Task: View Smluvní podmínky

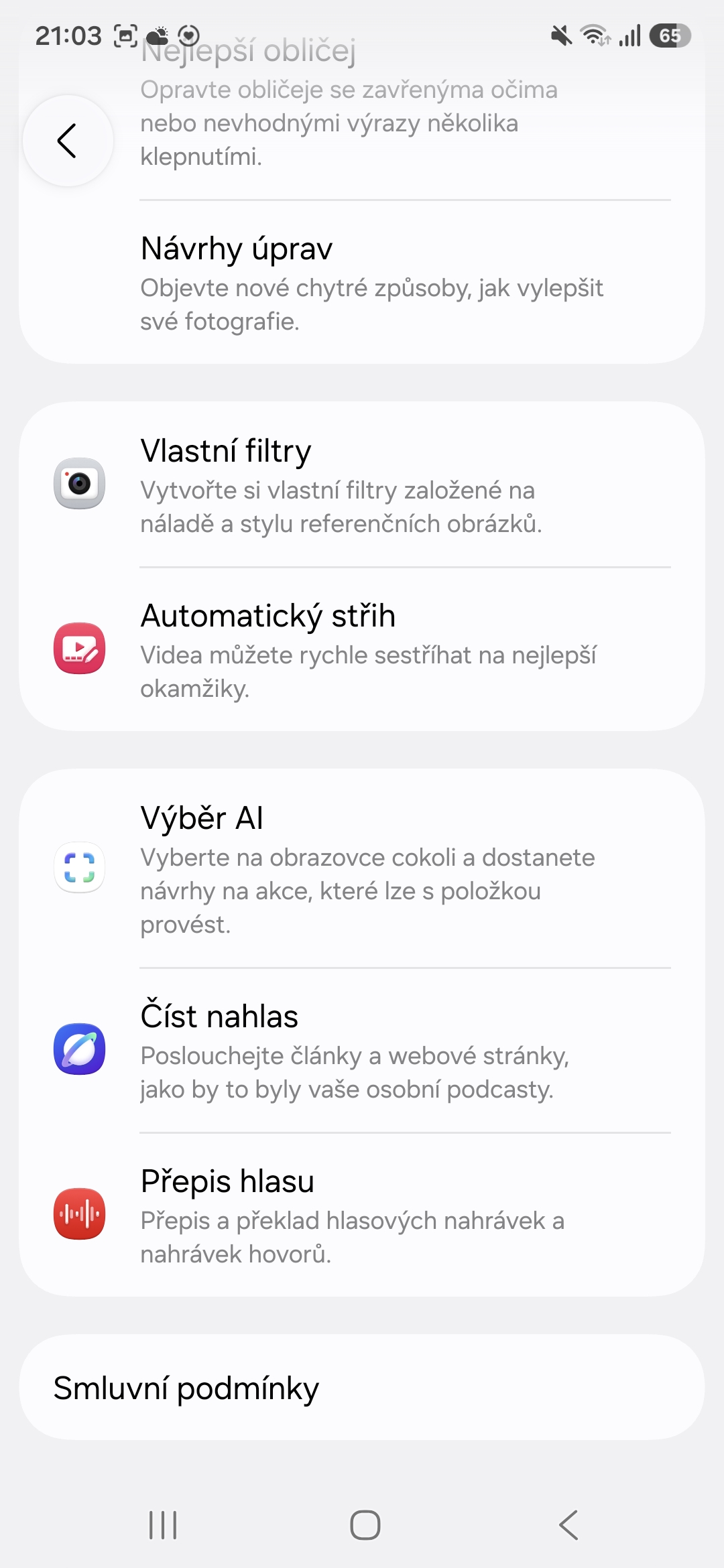Action: pyautogui.click(x=362, y=1388)
